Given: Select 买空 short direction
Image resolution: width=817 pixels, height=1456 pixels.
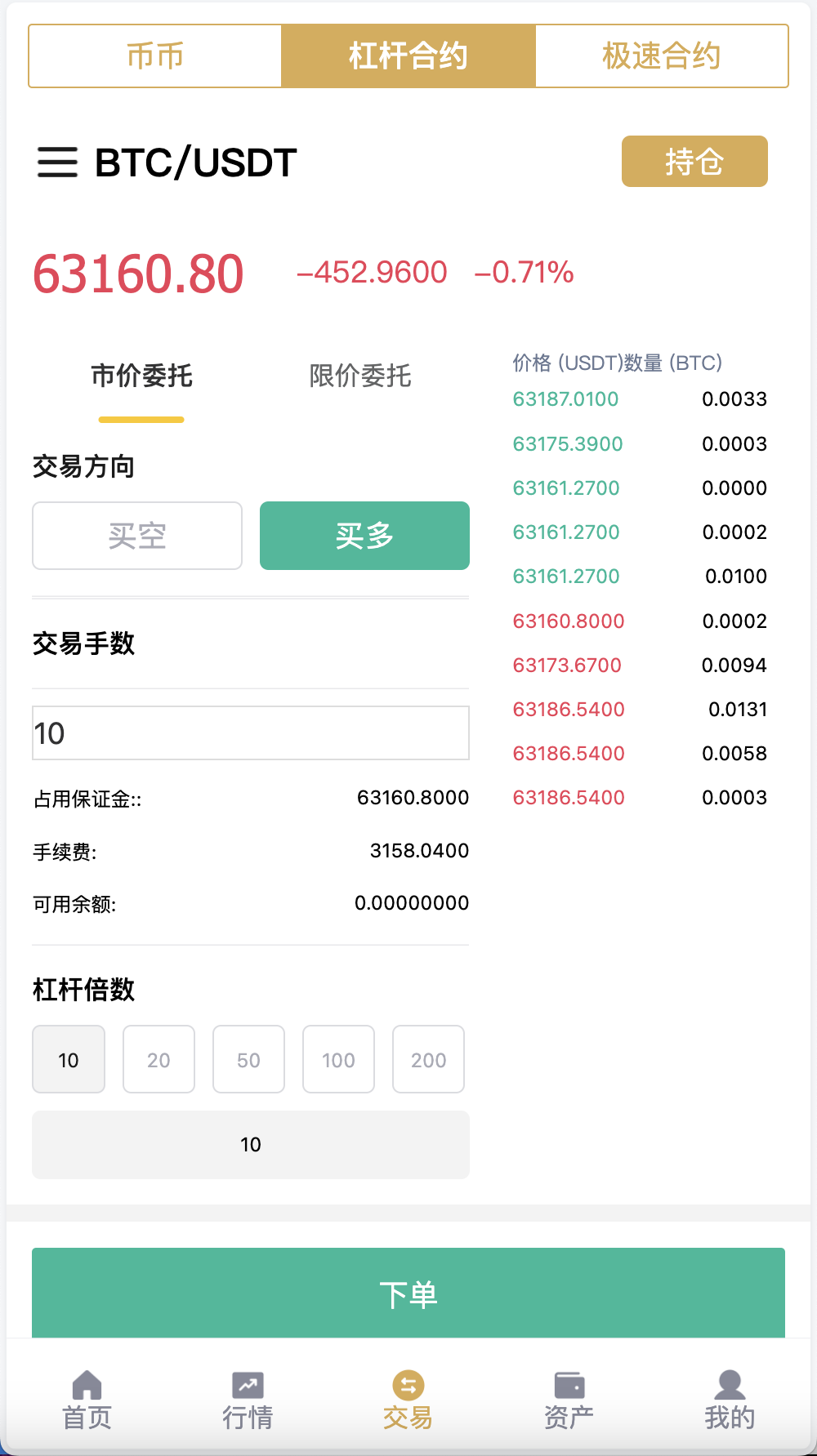Looking at the screenshot, I should (136, 536).
